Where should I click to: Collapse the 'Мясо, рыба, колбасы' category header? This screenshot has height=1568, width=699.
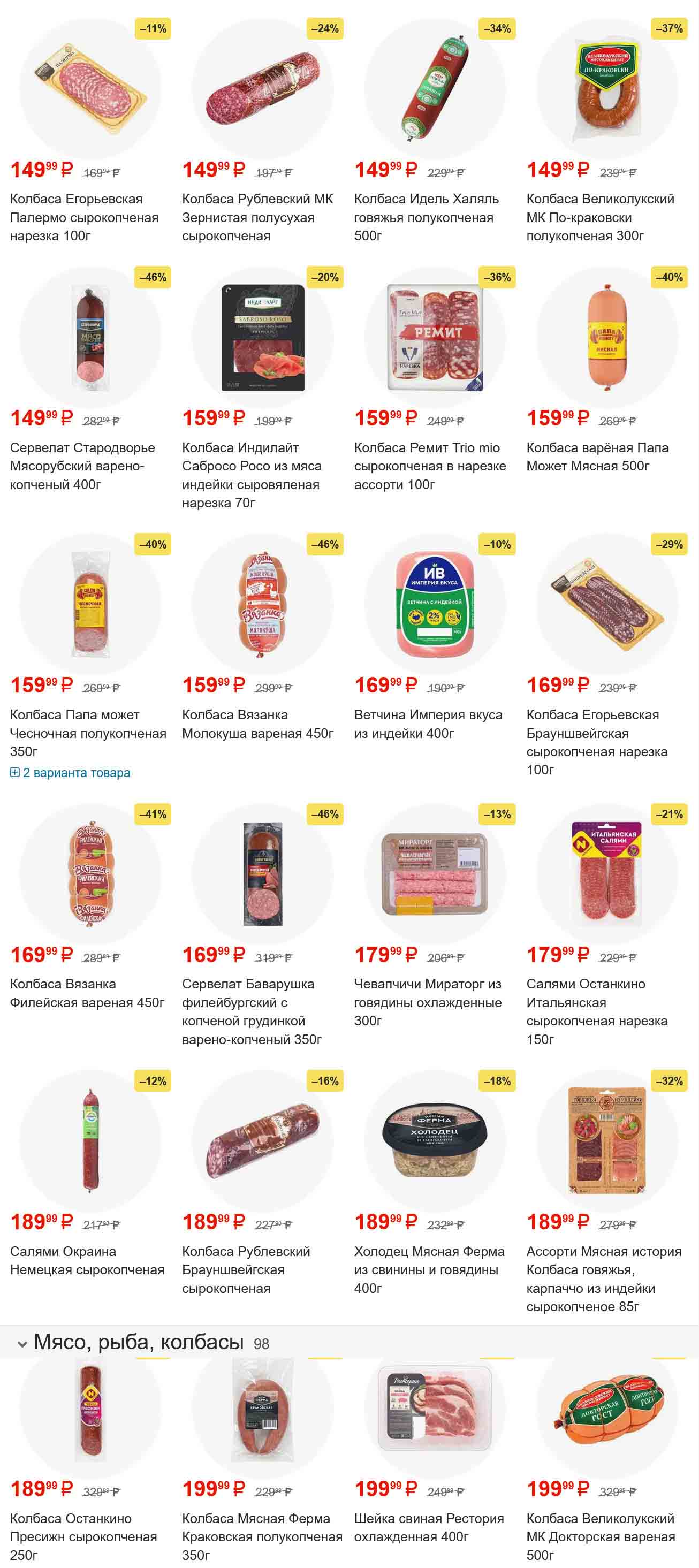22,1343
